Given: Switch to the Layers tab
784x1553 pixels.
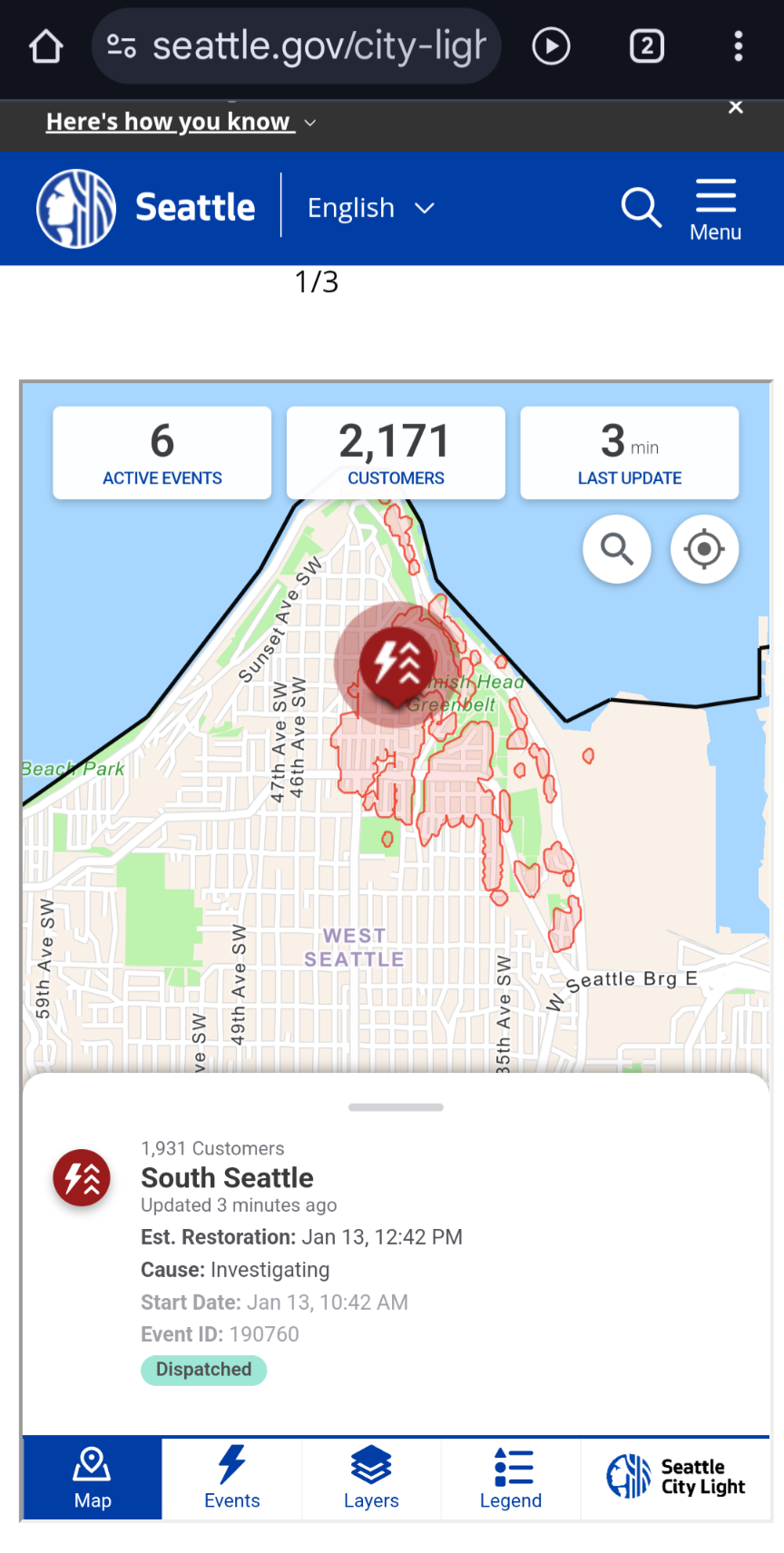Looking at the screenshot, I should click(x=371, y=1478).
